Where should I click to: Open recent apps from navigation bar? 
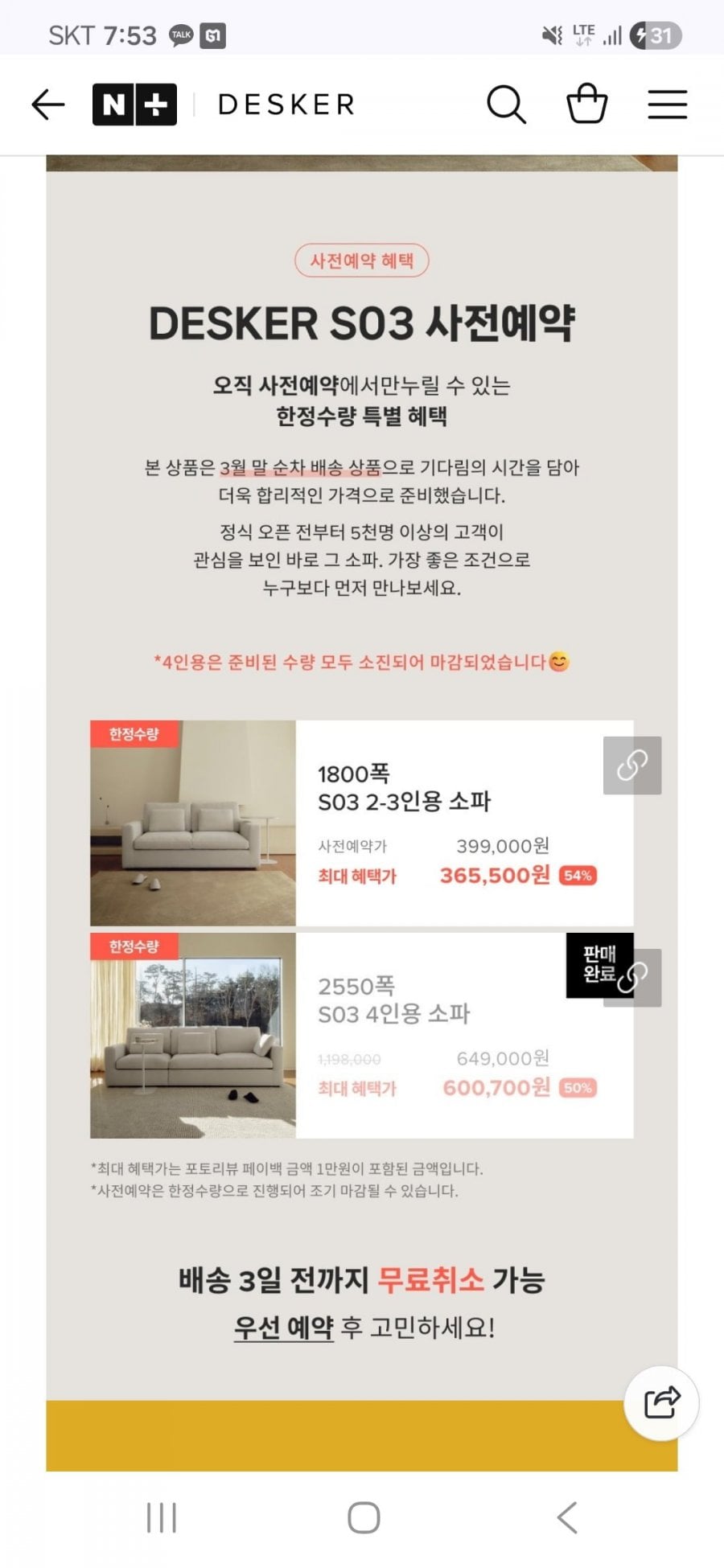point(162,1518)
